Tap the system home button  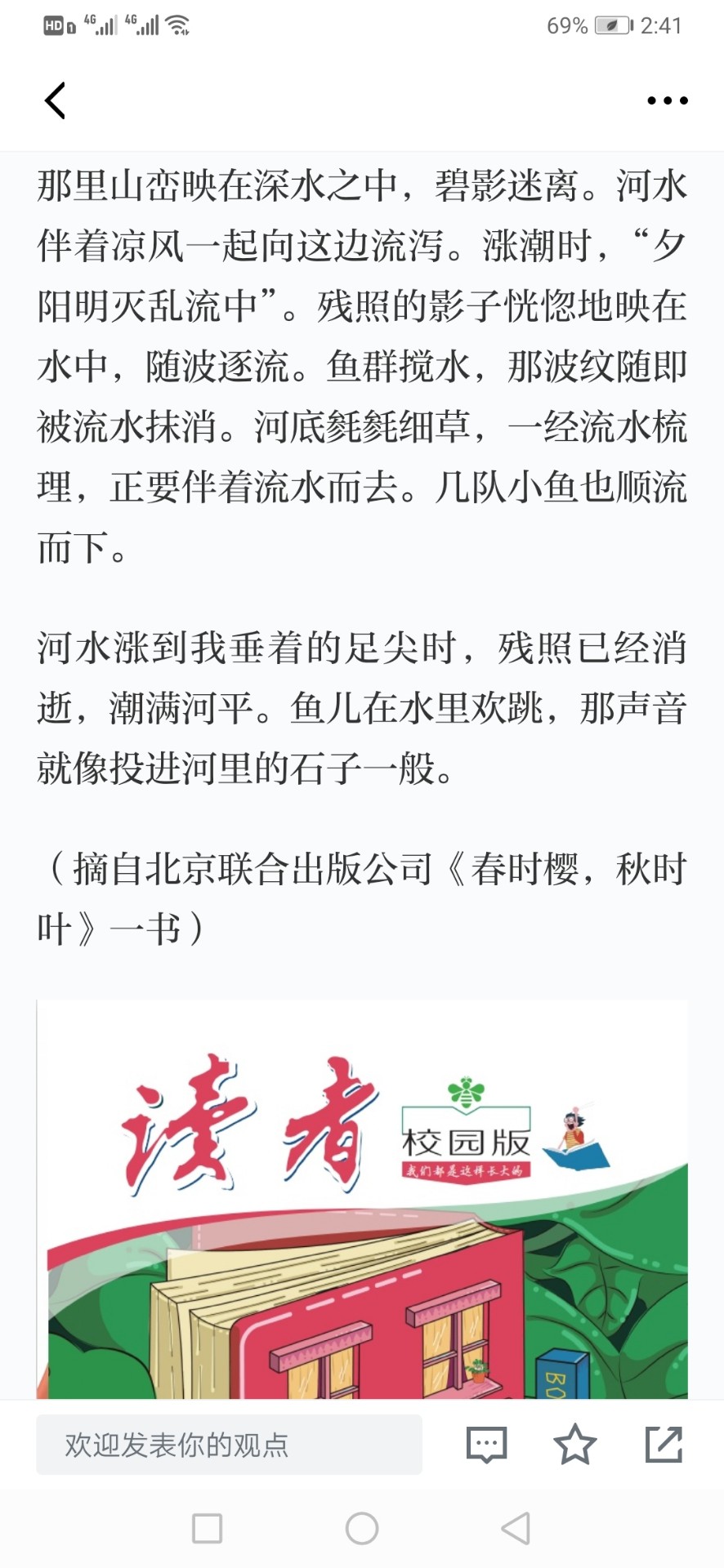(x=362, y=1528)
